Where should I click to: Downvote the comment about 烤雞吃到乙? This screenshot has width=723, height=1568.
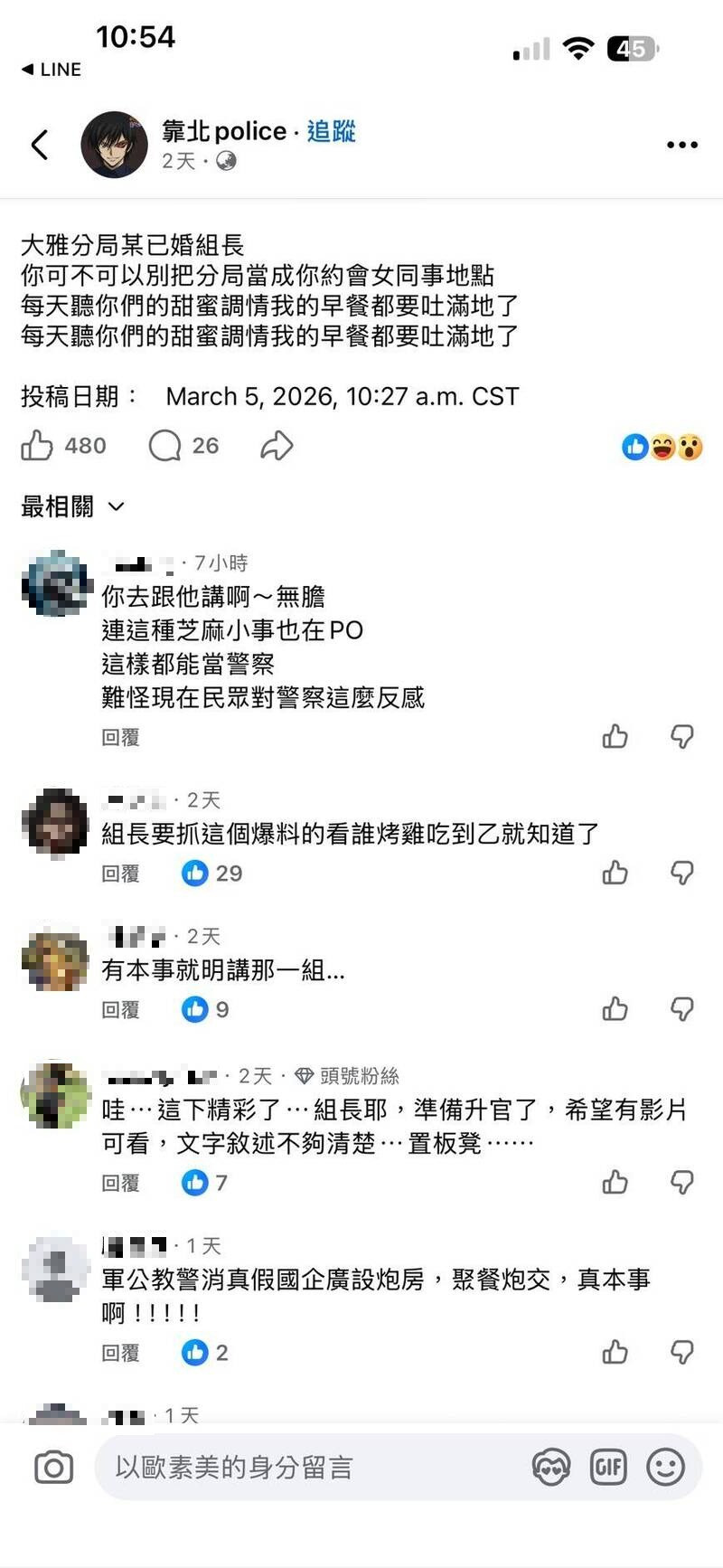(x=681, y=873)
